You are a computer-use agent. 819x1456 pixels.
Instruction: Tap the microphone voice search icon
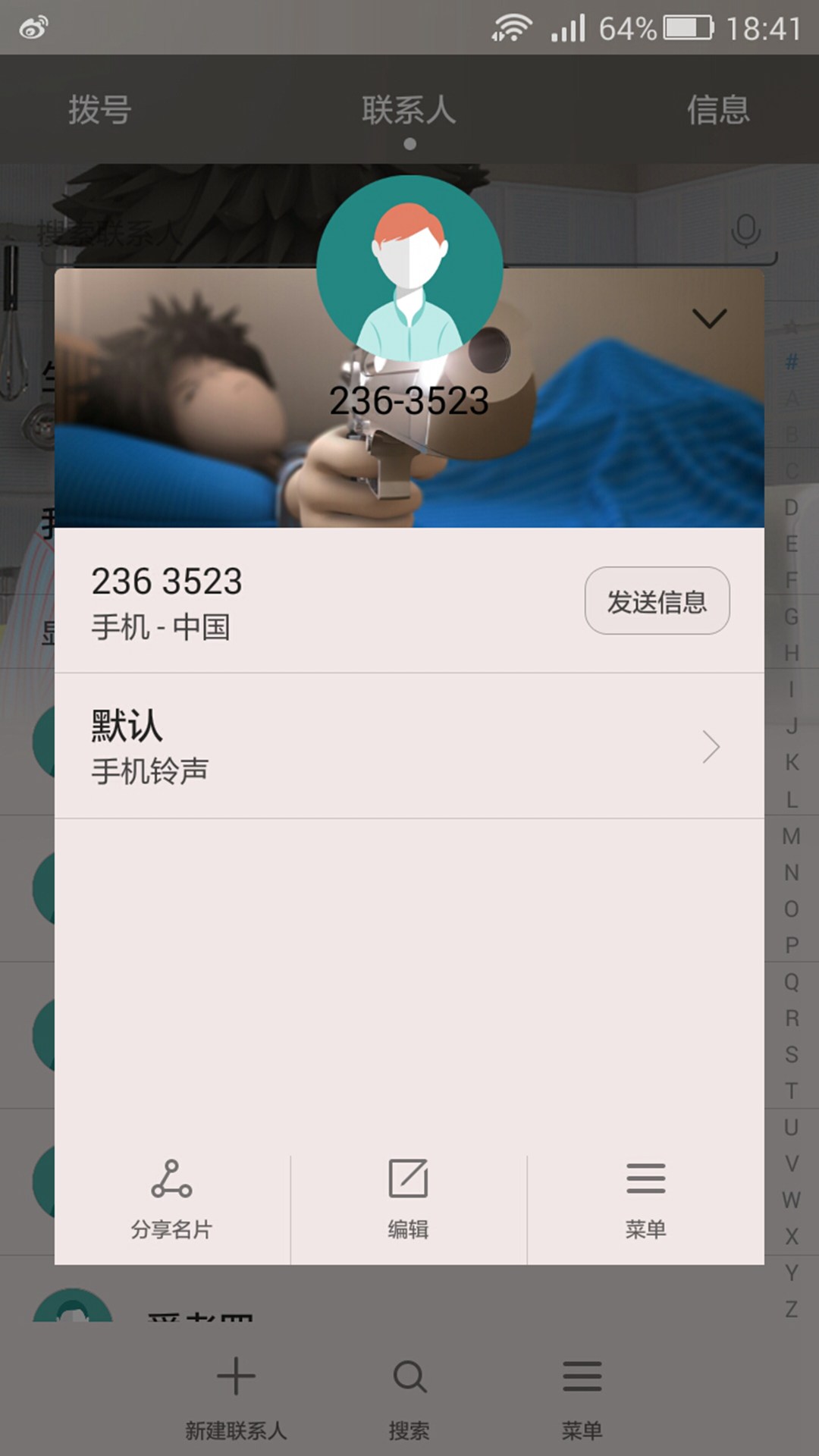(x=745, y=230)
